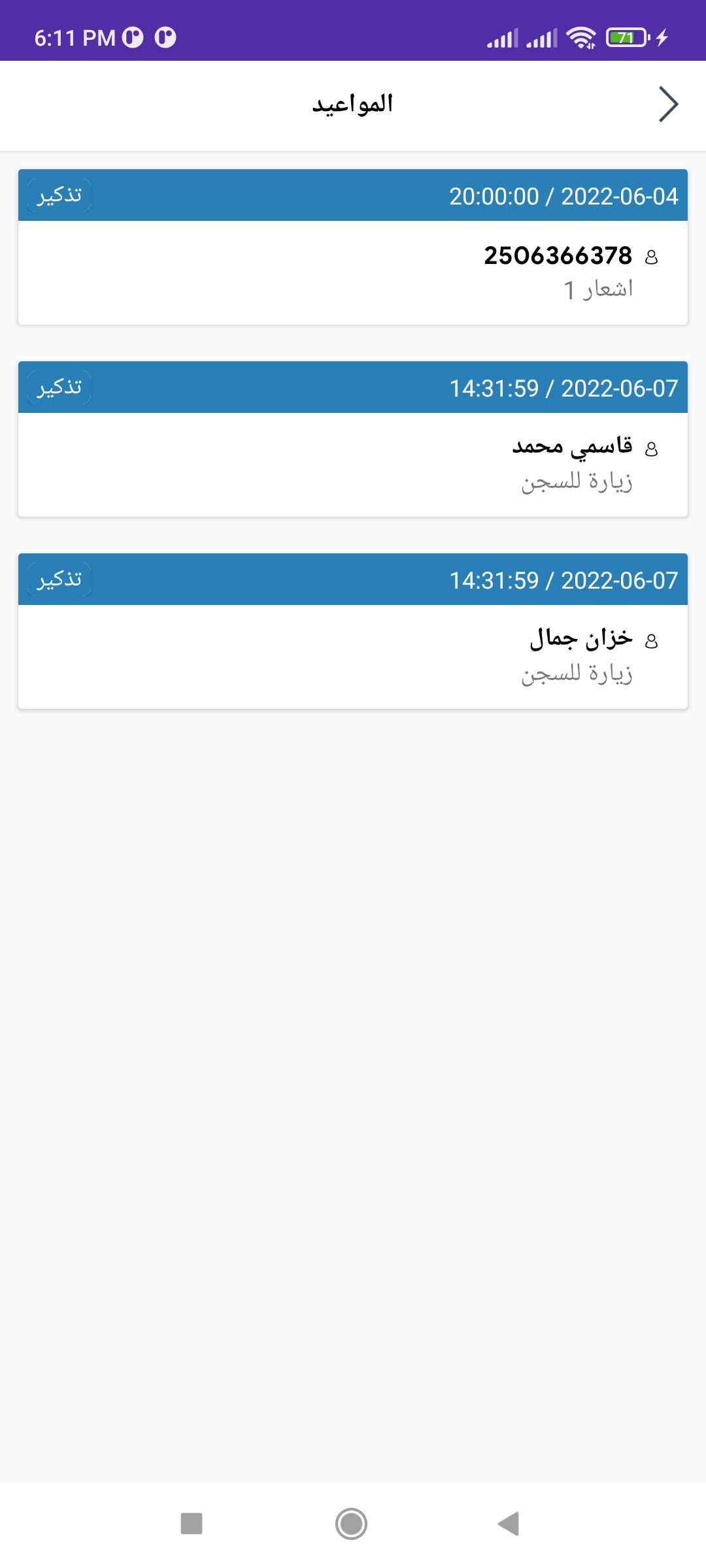This screenshot has width=706, height=1568.
Task: Expand the 2022-06-04 appointment card header
Action: pos(353,196)
